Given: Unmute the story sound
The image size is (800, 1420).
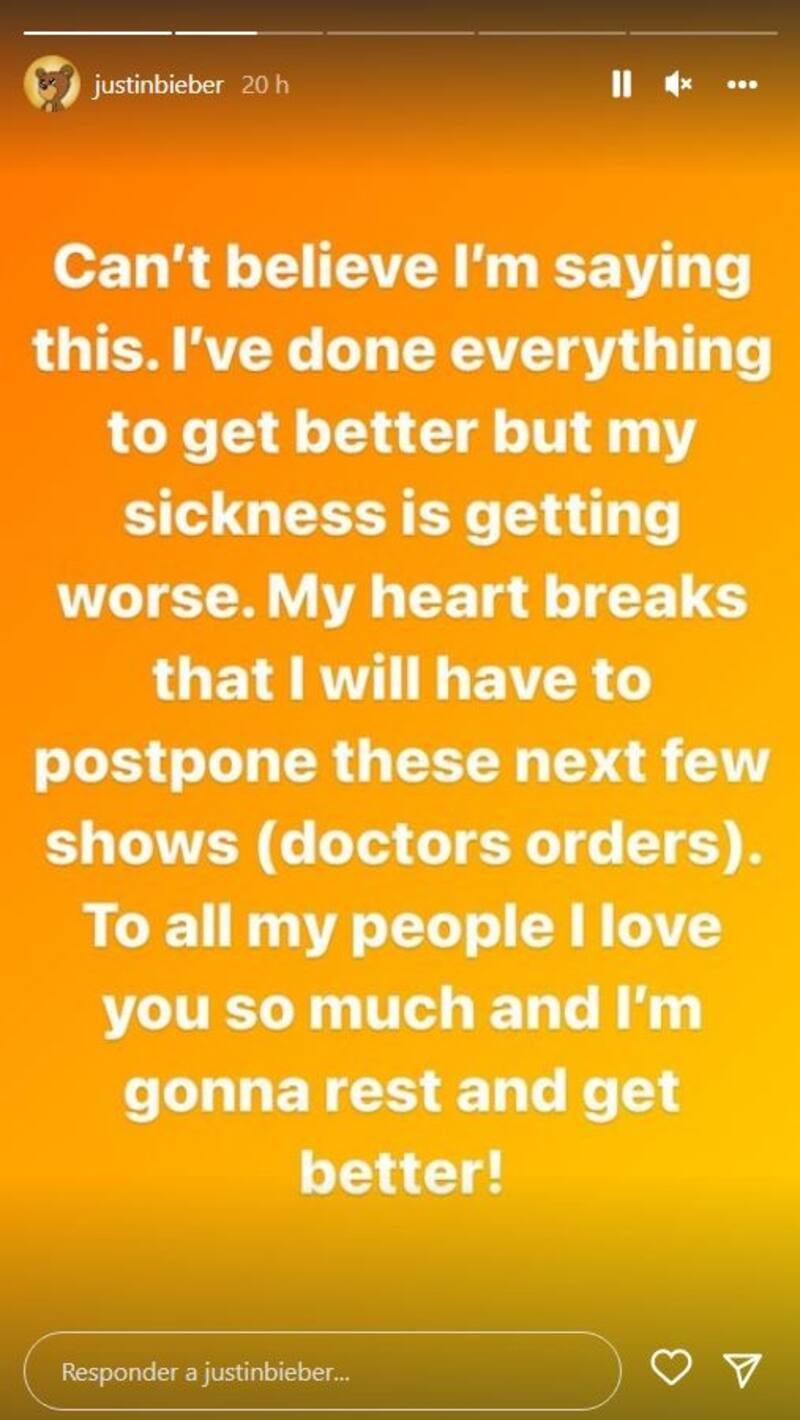Looking at the screenshot, I should [x=677, y=85].
